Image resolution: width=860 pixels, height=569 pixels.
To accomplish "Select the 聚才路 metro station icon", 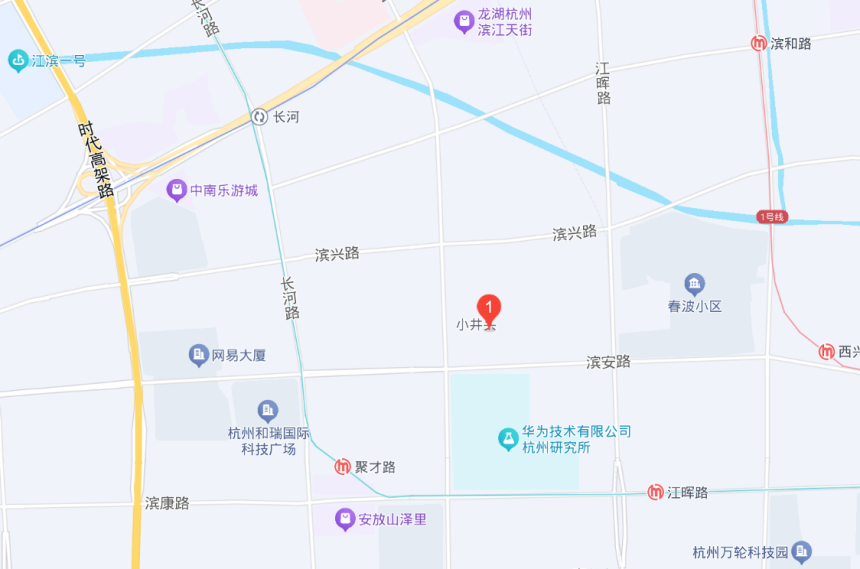I will pos(343,467).
